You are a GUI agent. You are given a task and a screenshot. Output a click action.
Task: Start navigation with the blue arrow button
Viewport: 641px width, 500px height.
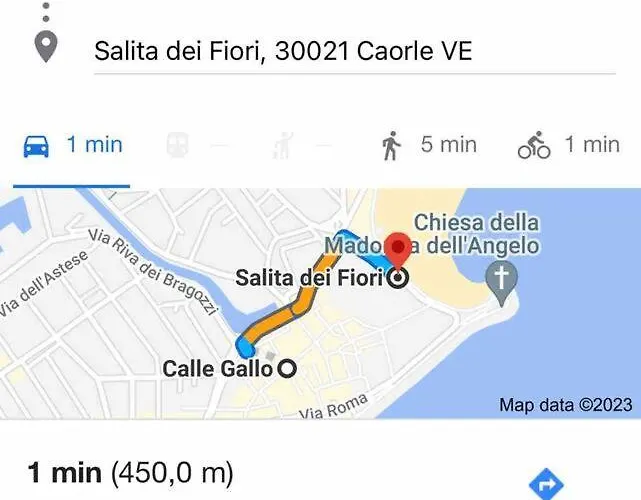point(548,484)
